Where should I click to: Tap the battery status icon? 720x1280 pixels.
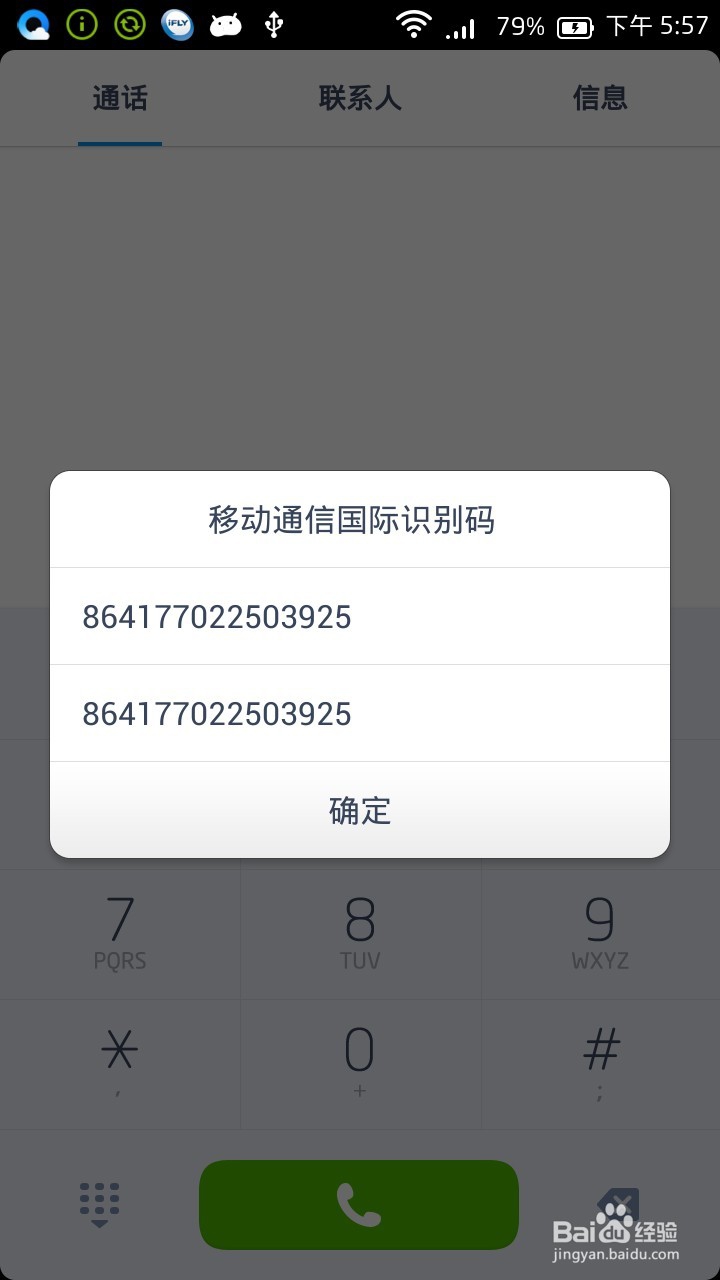pos(573,25)
